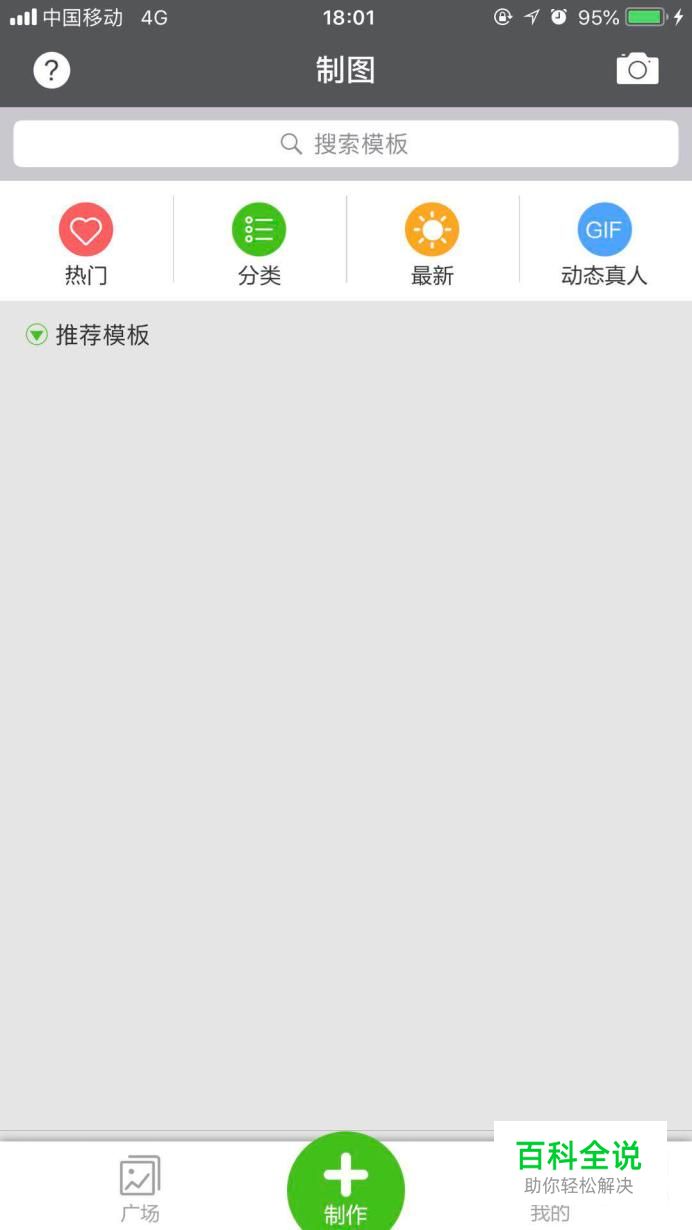692x1230 pixels.
Task: Tap the green 制作 plus button
Action: (x=346, y=1185)
